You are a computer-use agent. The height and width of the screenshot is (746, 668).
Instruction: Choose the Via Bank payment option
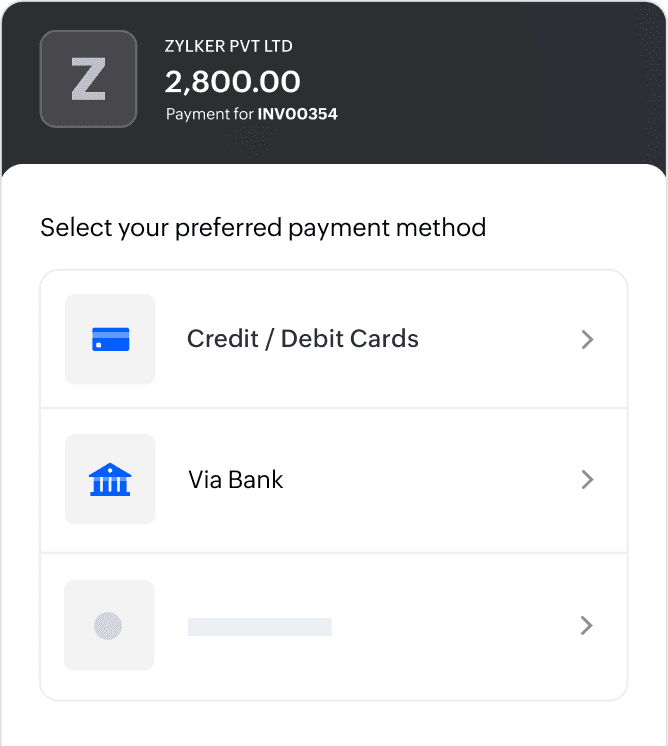pyautogui.click(x=333, y=480)
